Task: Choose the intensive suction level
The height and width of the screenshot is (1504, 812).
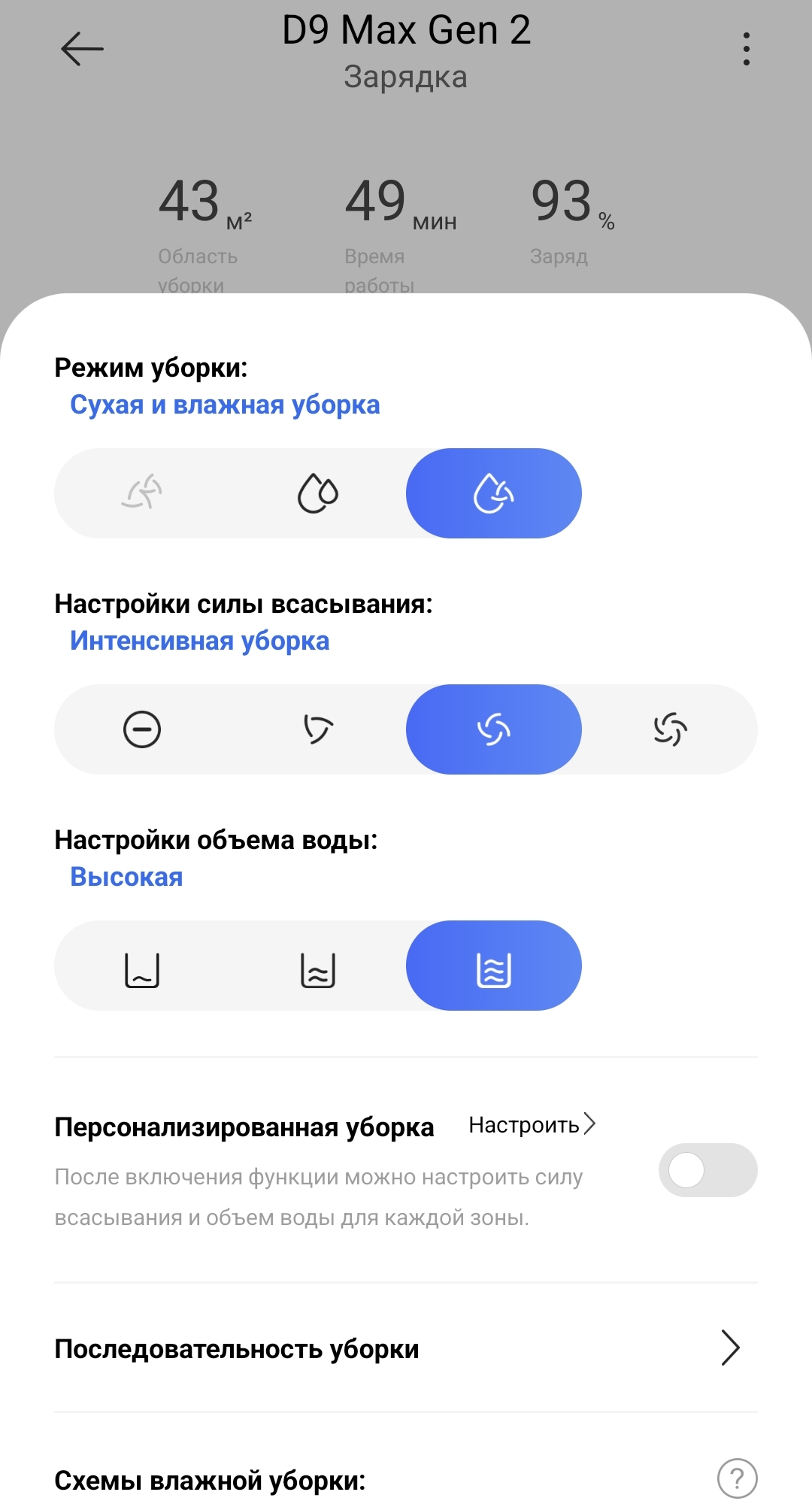Action: 494,729
